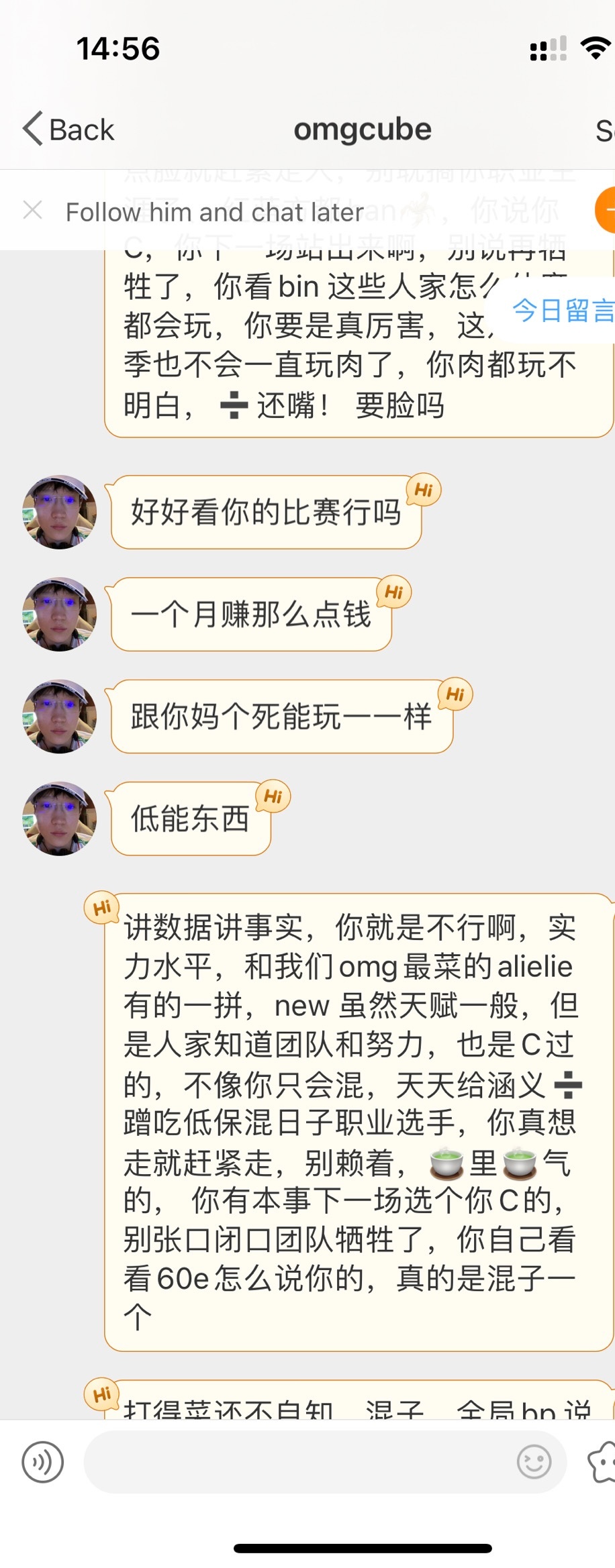Follow omgcube with the orange plus button
Screen dimensions: 615x1568
(x=606, y=211)
